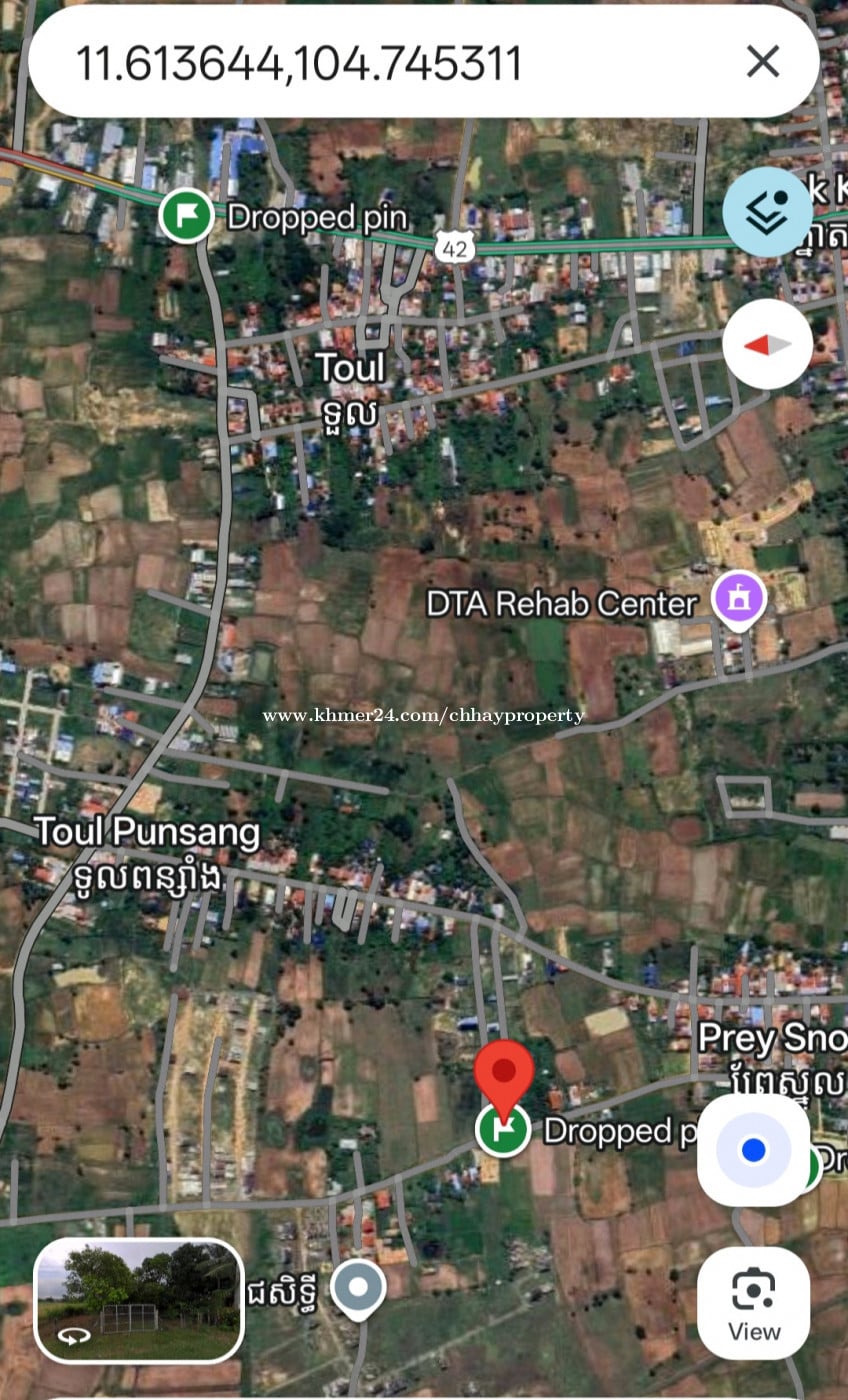Select the DTA Rehab Center place marker
Screen dimensions: 848x1400
tap(739, 599)
